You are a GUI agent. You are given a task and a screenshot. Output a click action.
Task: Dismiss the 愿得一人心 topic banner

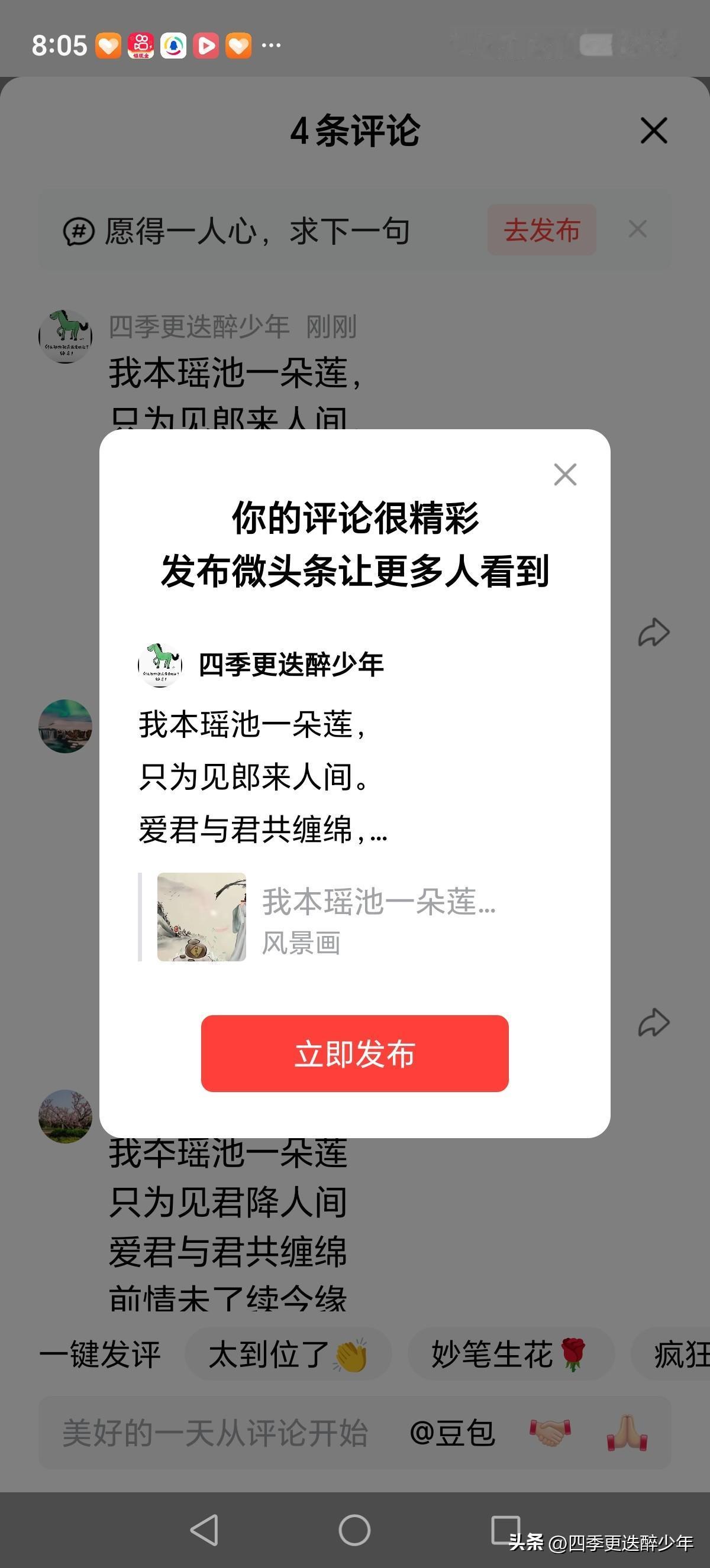pos(637,230)
